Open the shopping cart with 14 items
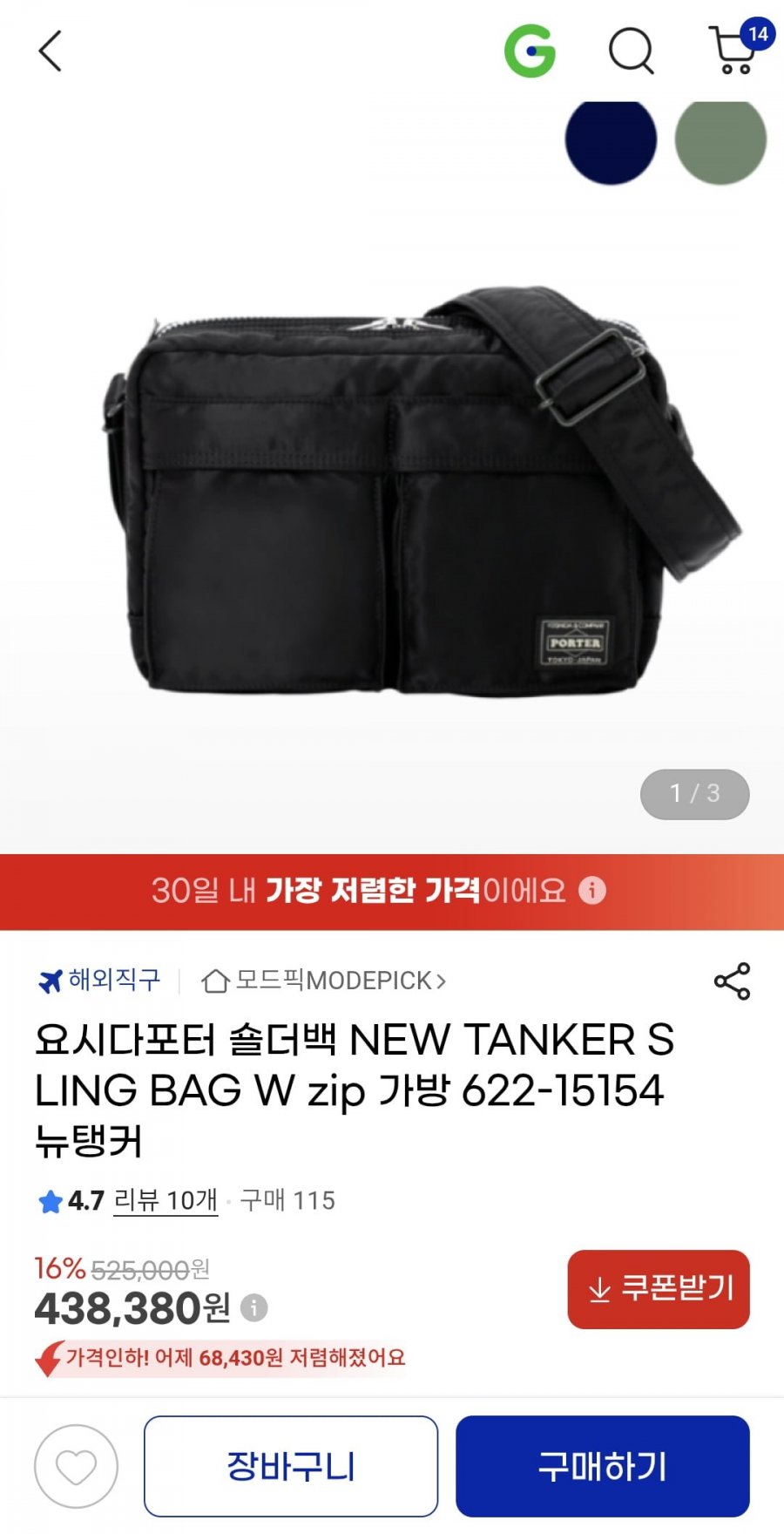The image size is (784, 1534). coord(736,50)
